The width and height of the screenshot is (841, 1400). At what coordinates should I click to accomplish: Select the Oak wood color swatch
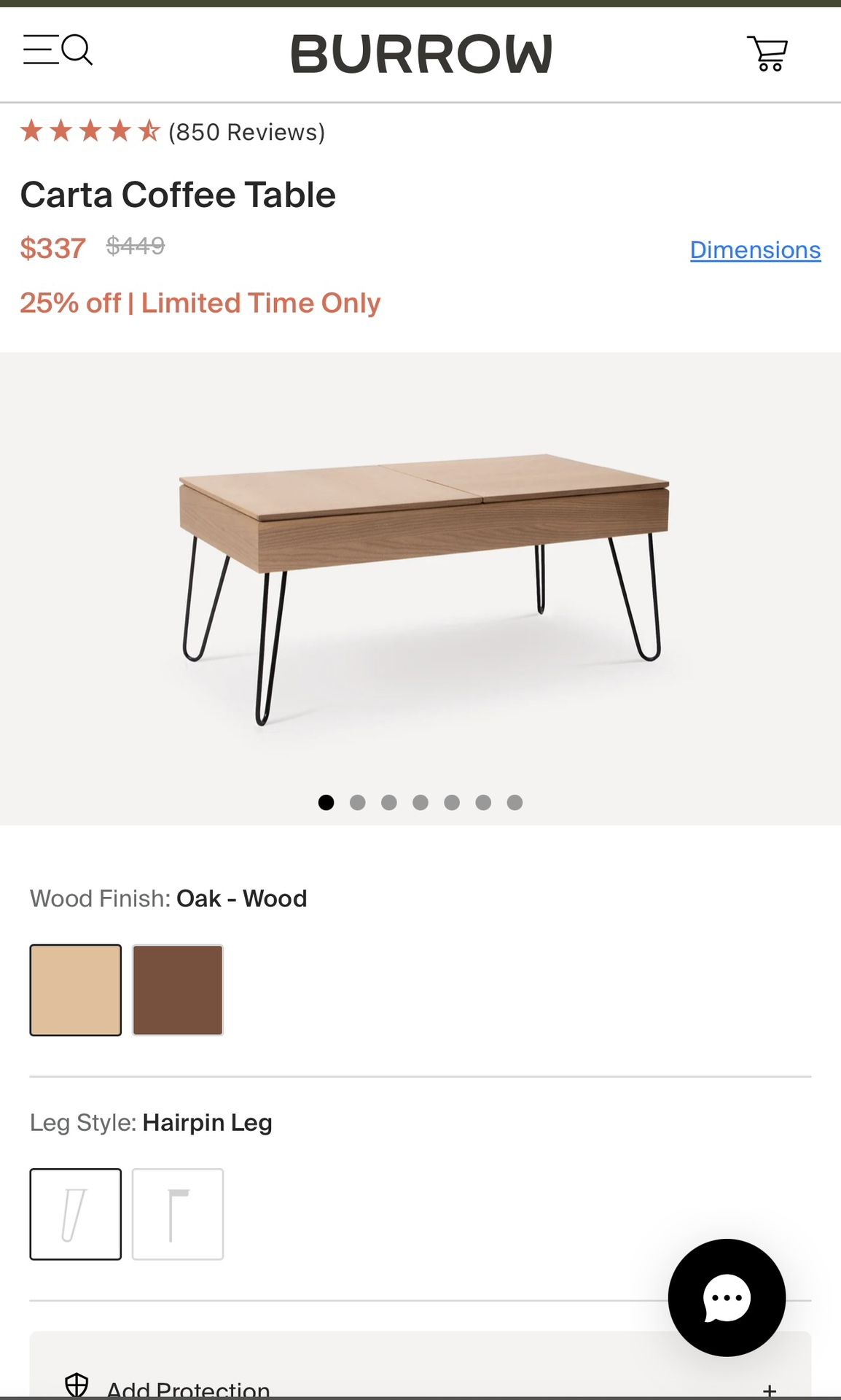[76, 989]
